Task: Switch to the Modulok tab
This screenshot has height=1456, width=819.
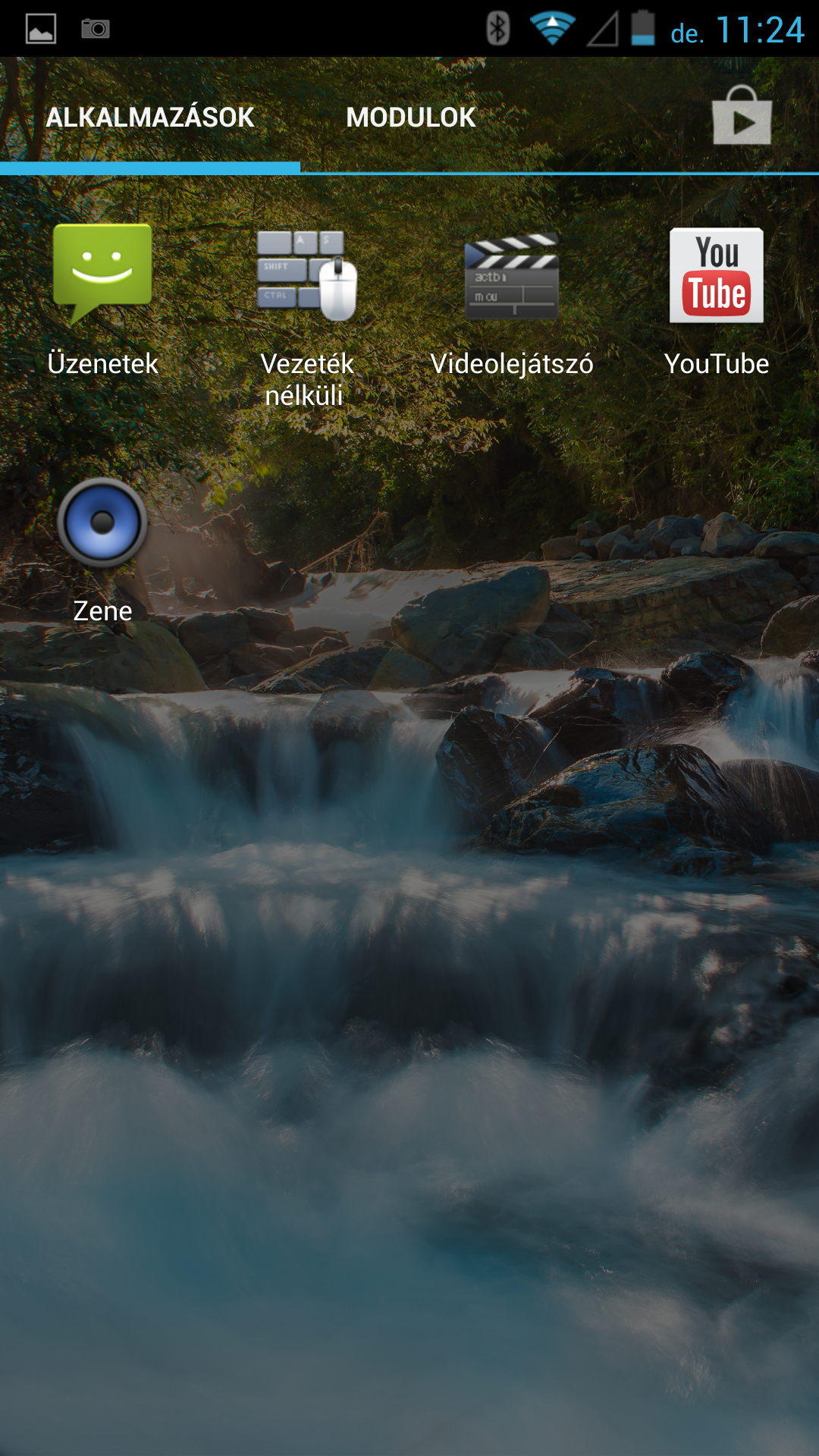Action: pos(410,118)
